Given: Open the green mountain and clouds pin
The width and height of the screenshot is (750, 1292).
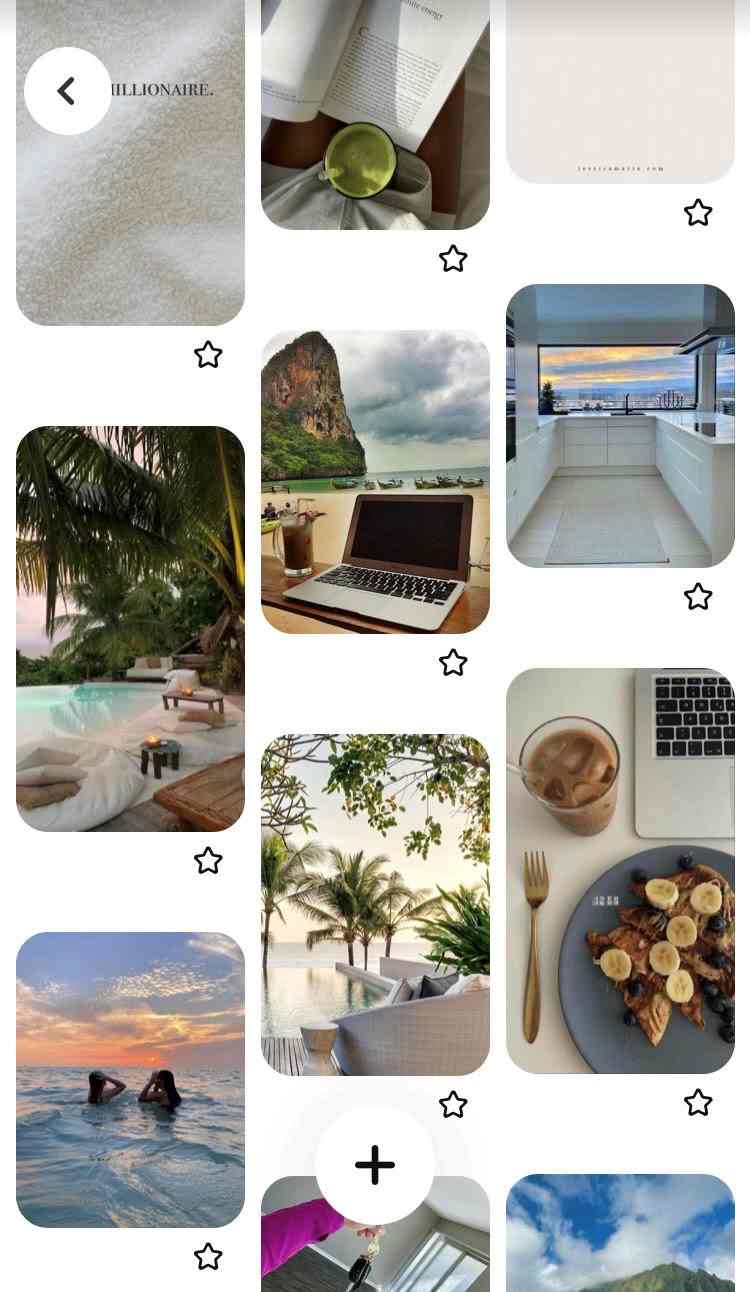Looking at the screenshot, I should click(620, 1233).
